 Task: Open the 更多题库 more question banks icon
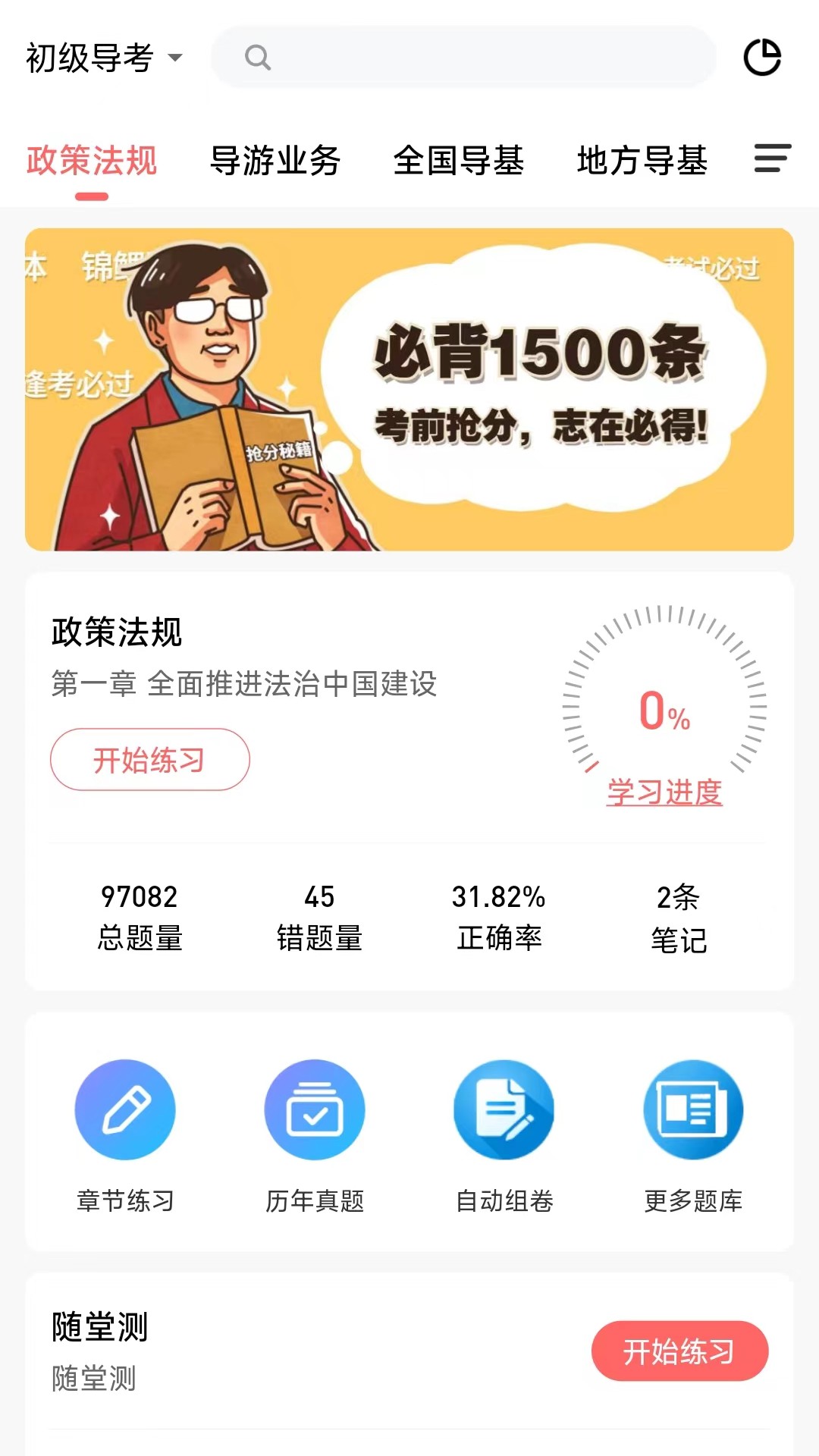[693, 1109]
